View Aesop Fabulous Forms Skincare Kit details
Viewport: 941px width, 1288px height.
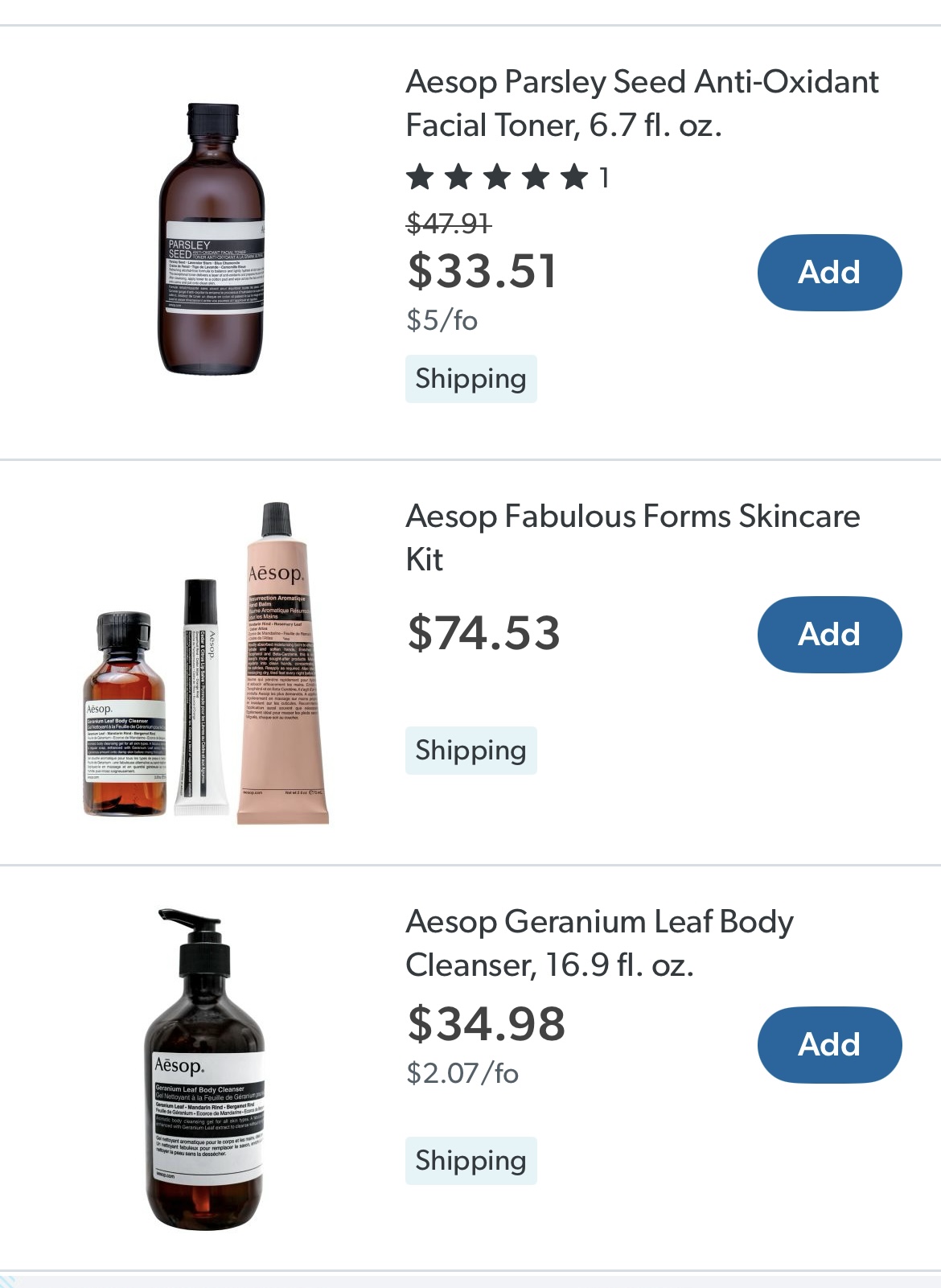pos(632,537)
